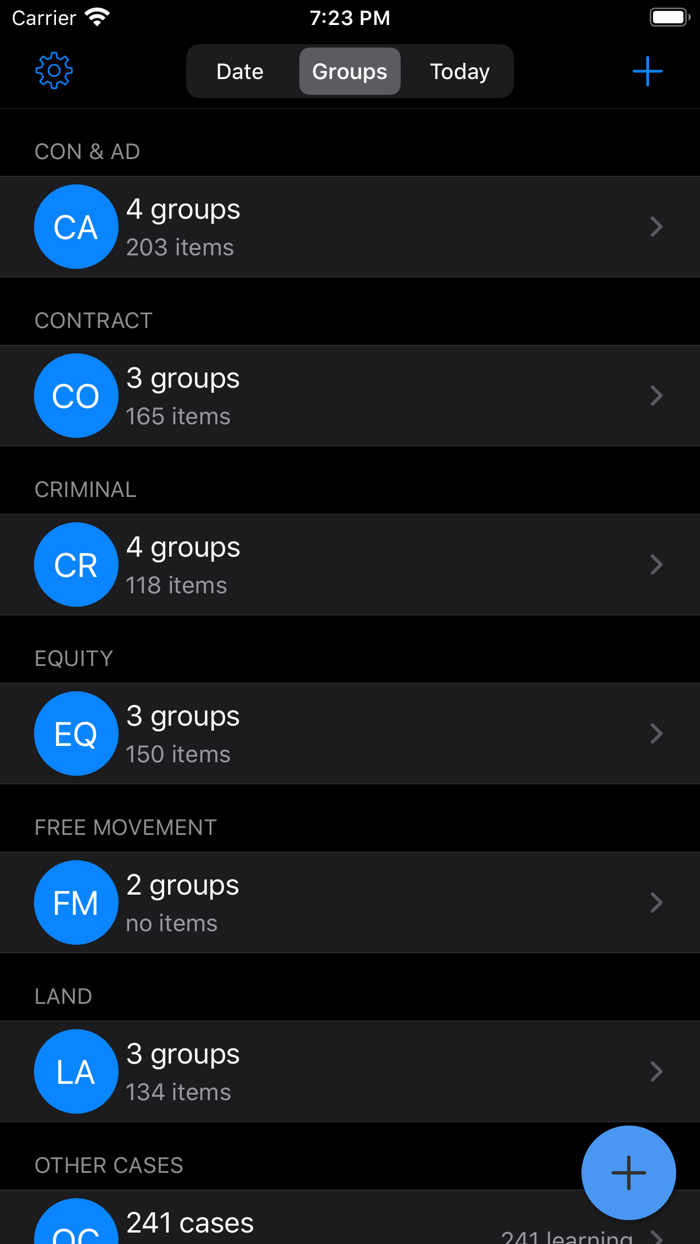Select the Groups segment

[350, 72]
